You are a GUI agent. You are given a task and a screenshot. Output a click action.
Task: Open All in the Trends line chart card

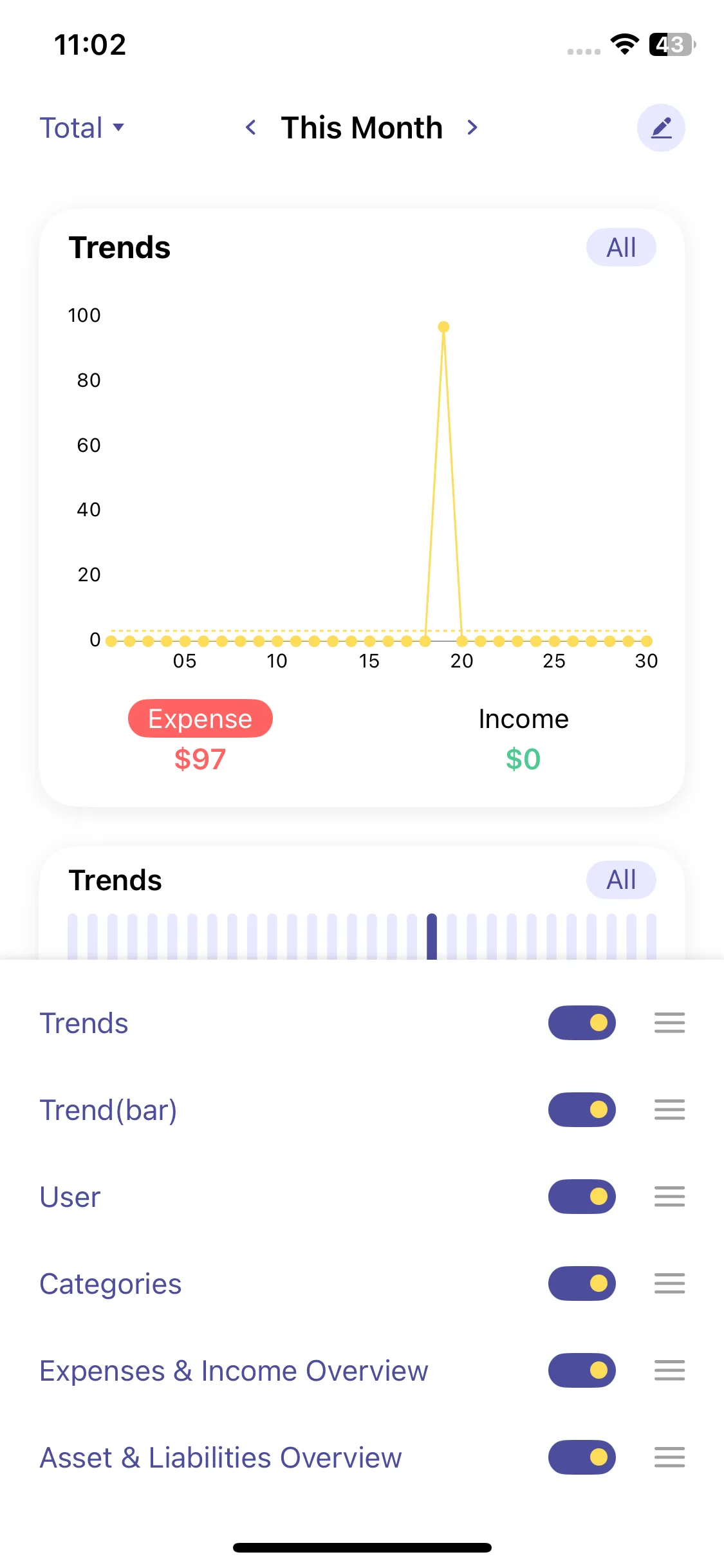621,247
